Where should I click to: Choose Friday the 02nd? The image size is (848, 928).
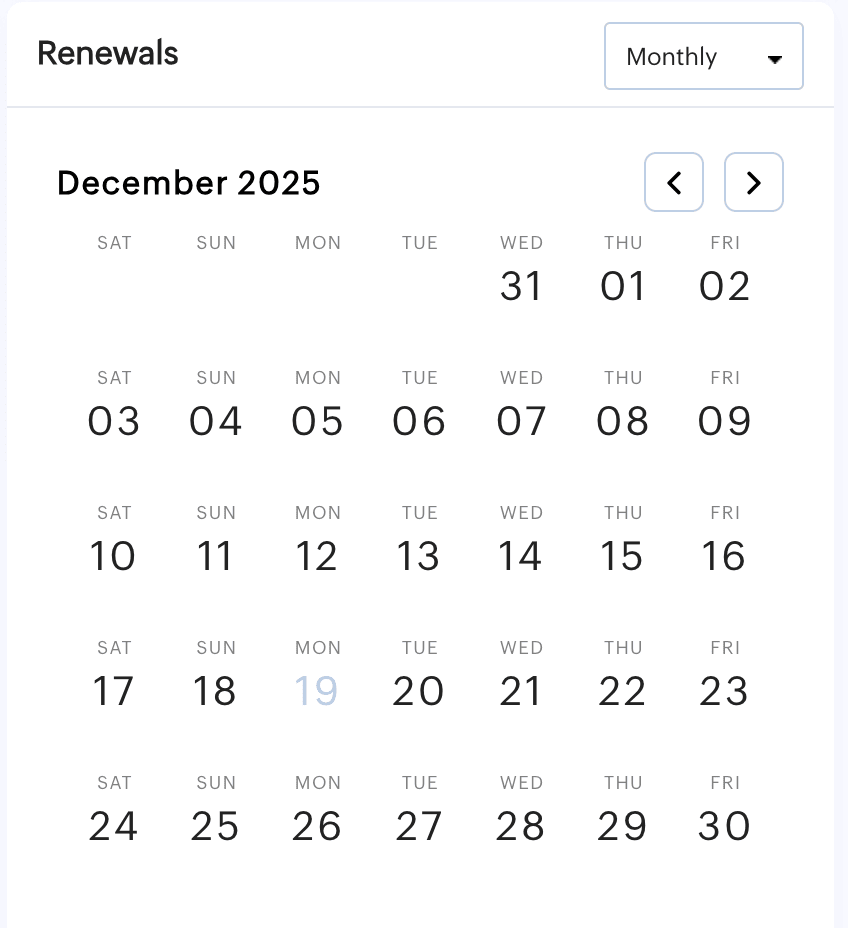coord(724,286)
